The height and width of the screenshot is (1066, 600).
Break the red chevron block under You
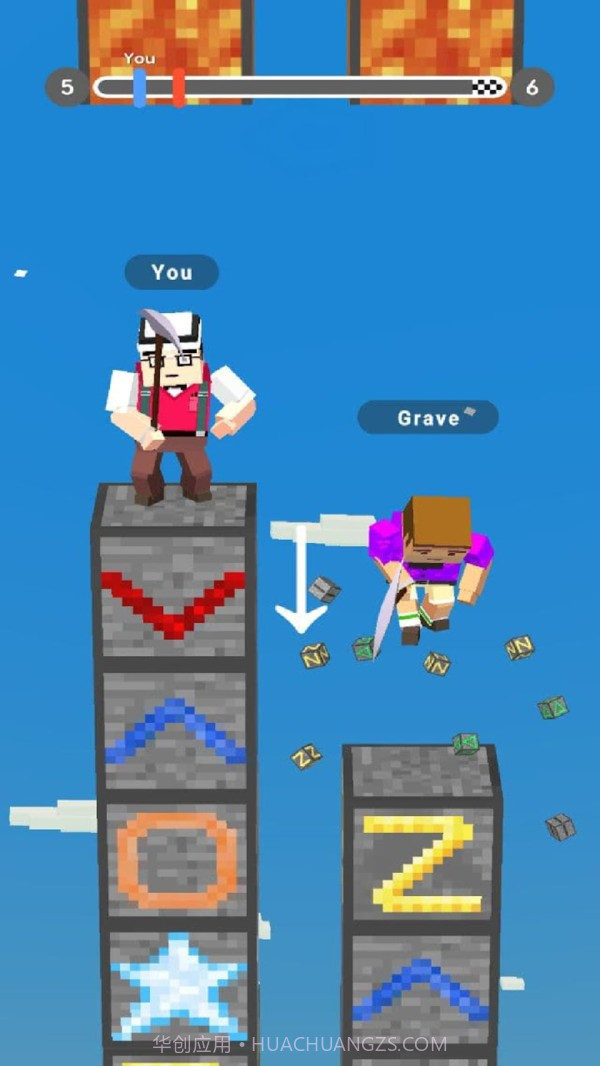(x=175, y=596)
